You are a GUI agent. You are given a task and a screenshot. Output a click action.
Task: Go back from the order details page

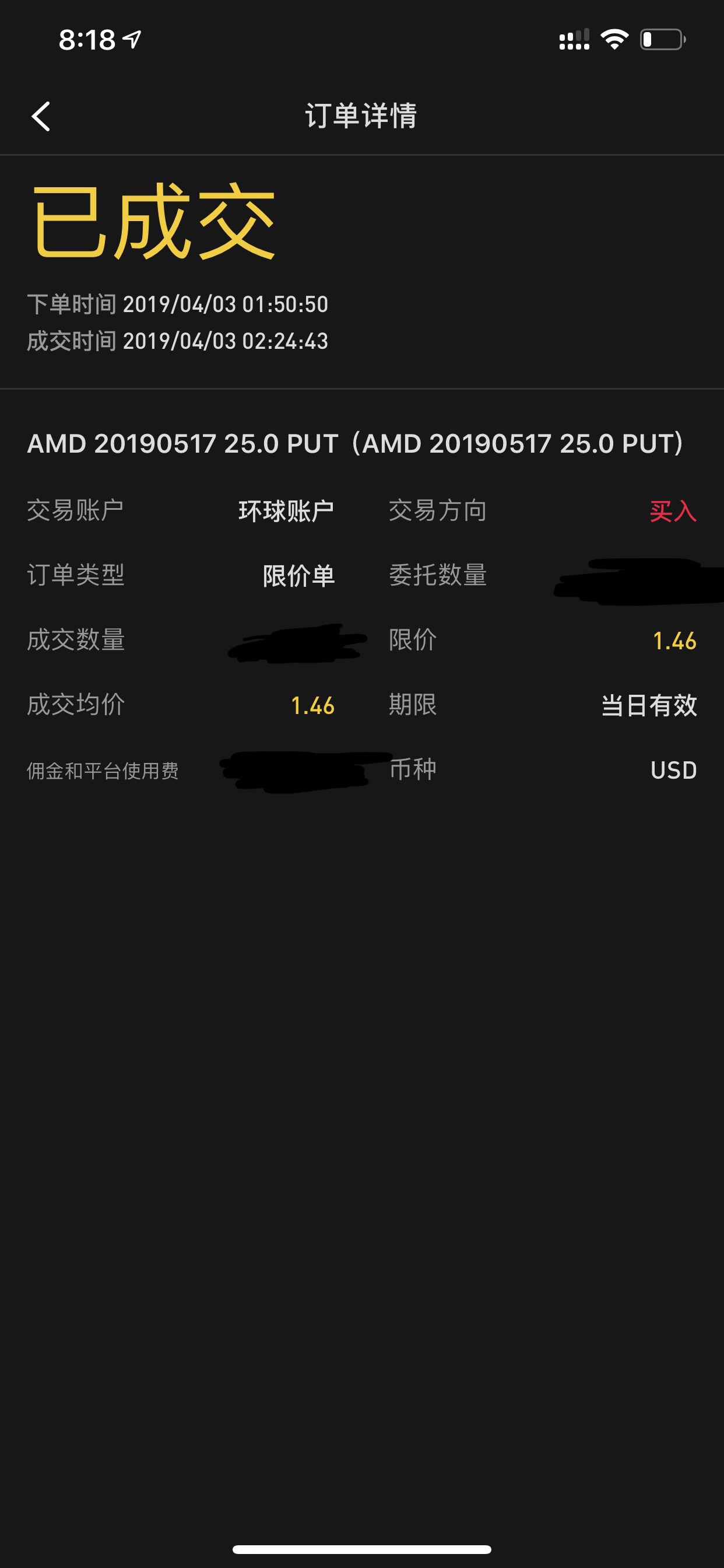point(41,116)
